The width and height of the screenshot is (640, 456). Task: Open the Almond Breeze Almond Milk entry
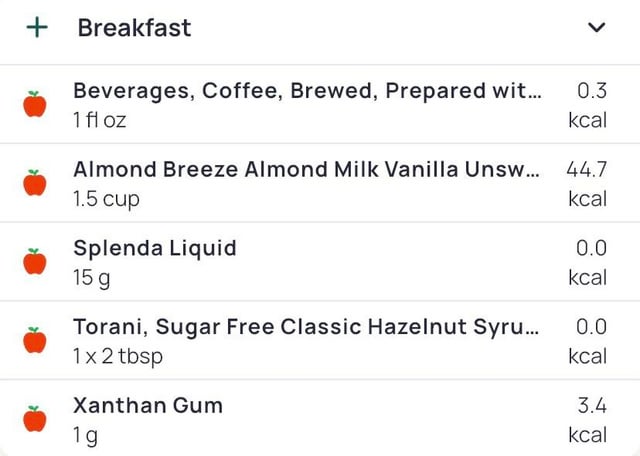(307, 183)
